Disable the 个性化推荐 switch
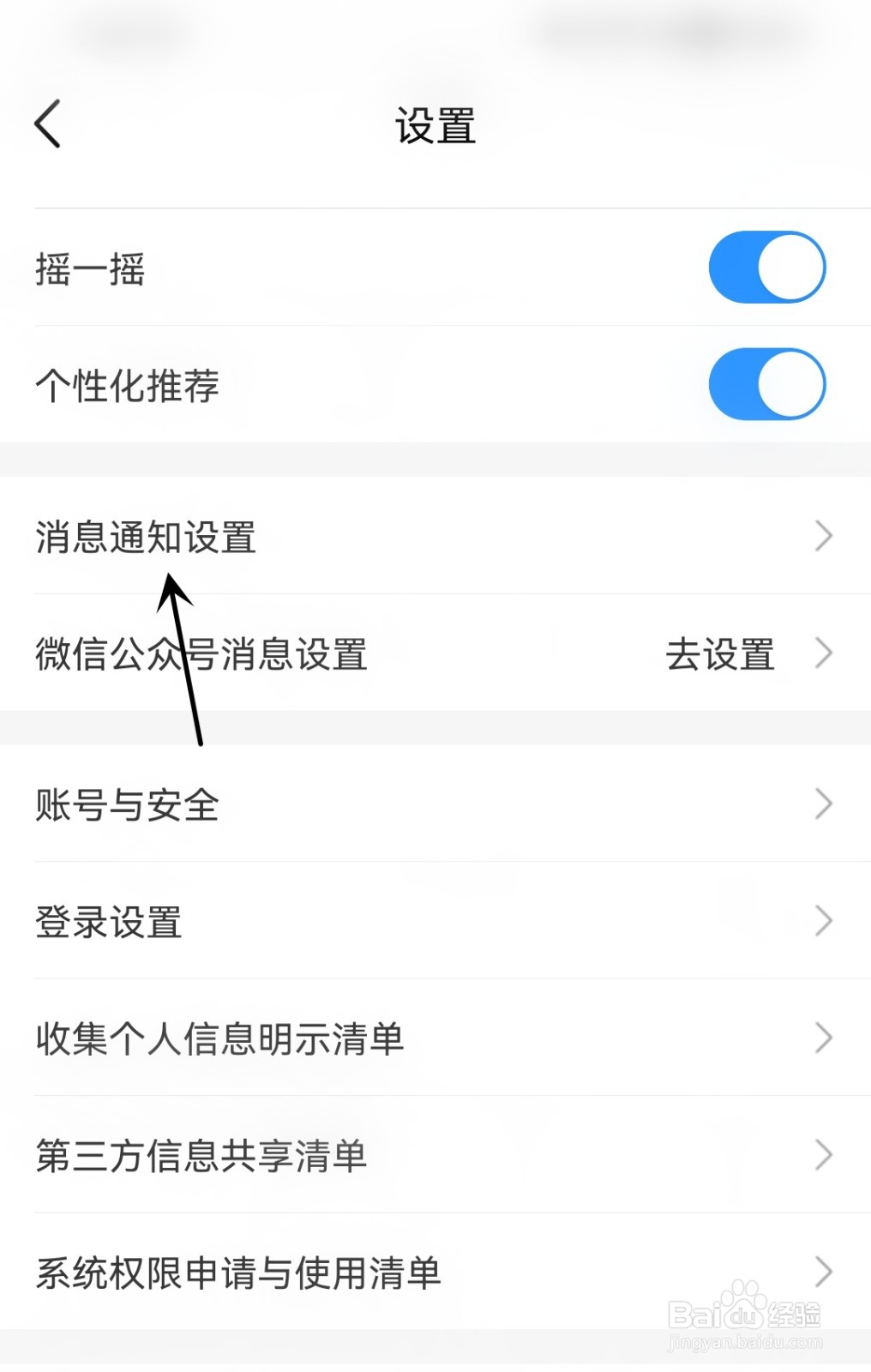 tap(766, 385)
